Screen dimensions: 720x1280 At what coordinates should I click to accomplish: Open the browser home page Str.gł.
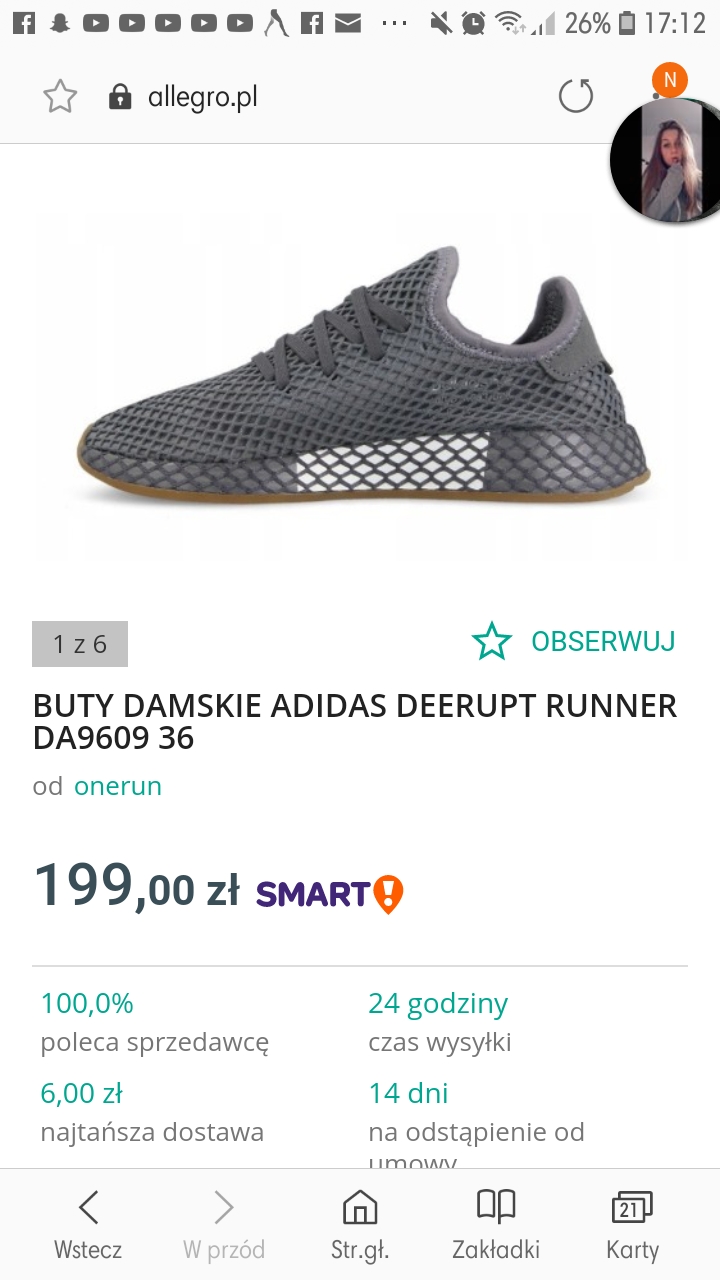pyautogui.click(x=360, y=1225)
